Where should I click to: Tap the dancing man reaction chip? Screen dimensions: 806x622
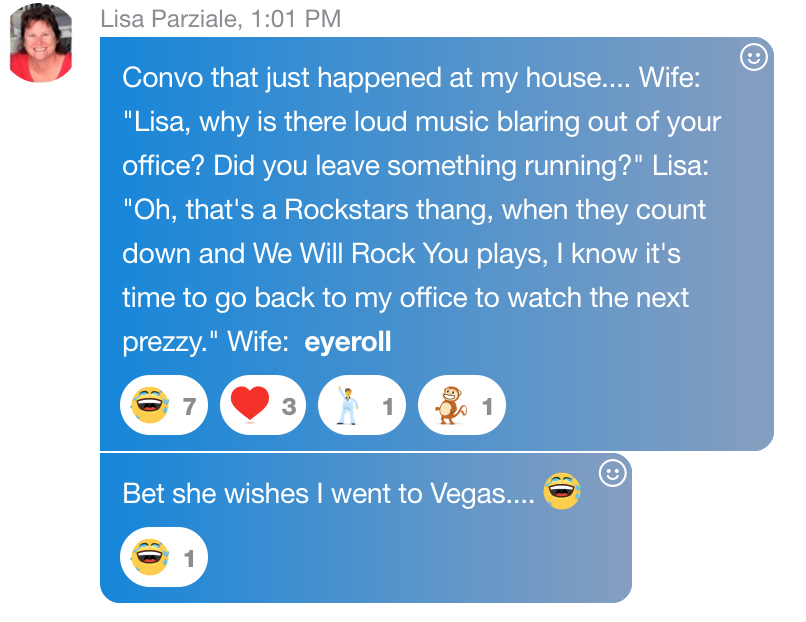(361, 405)
